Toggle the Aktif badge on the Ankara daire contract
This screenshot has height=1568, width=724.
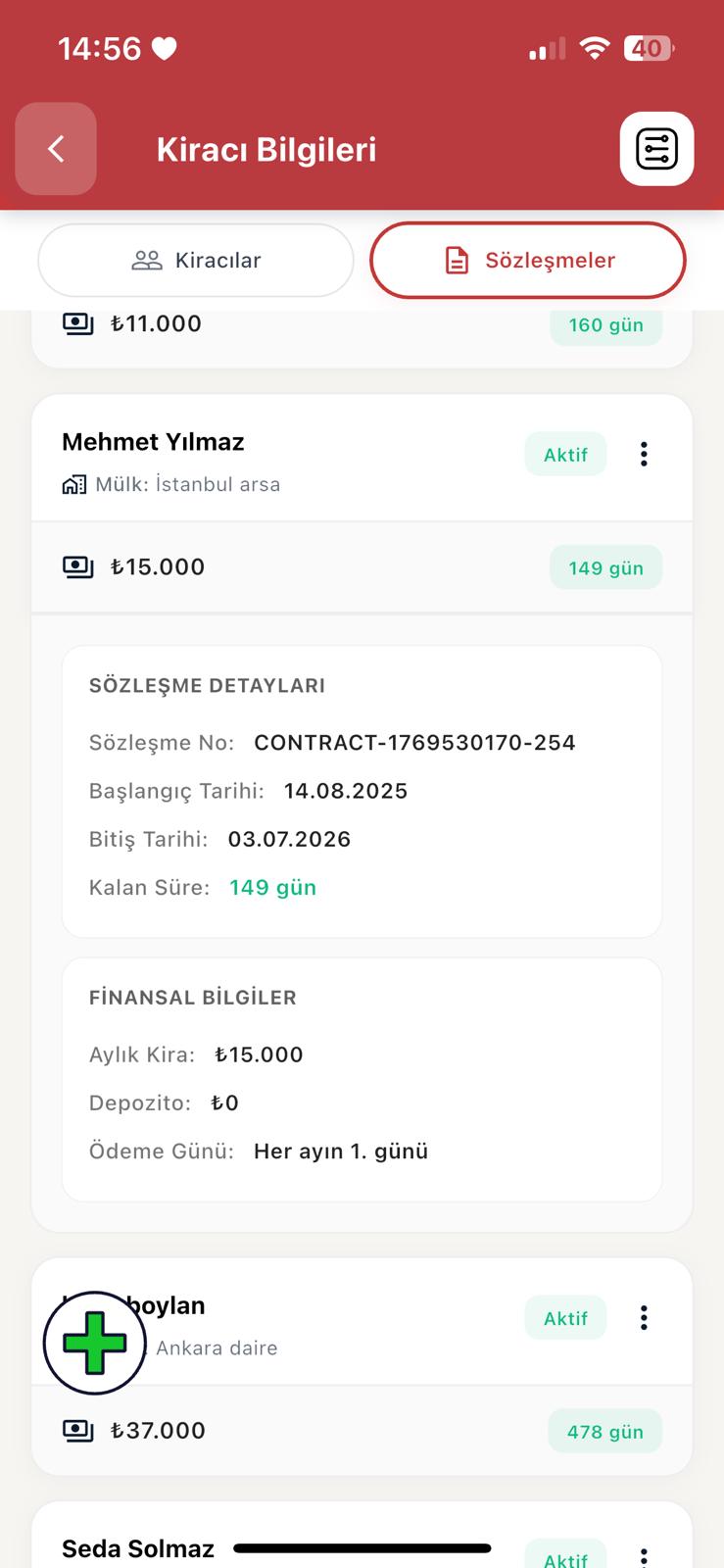click(x=565, y=1317)
